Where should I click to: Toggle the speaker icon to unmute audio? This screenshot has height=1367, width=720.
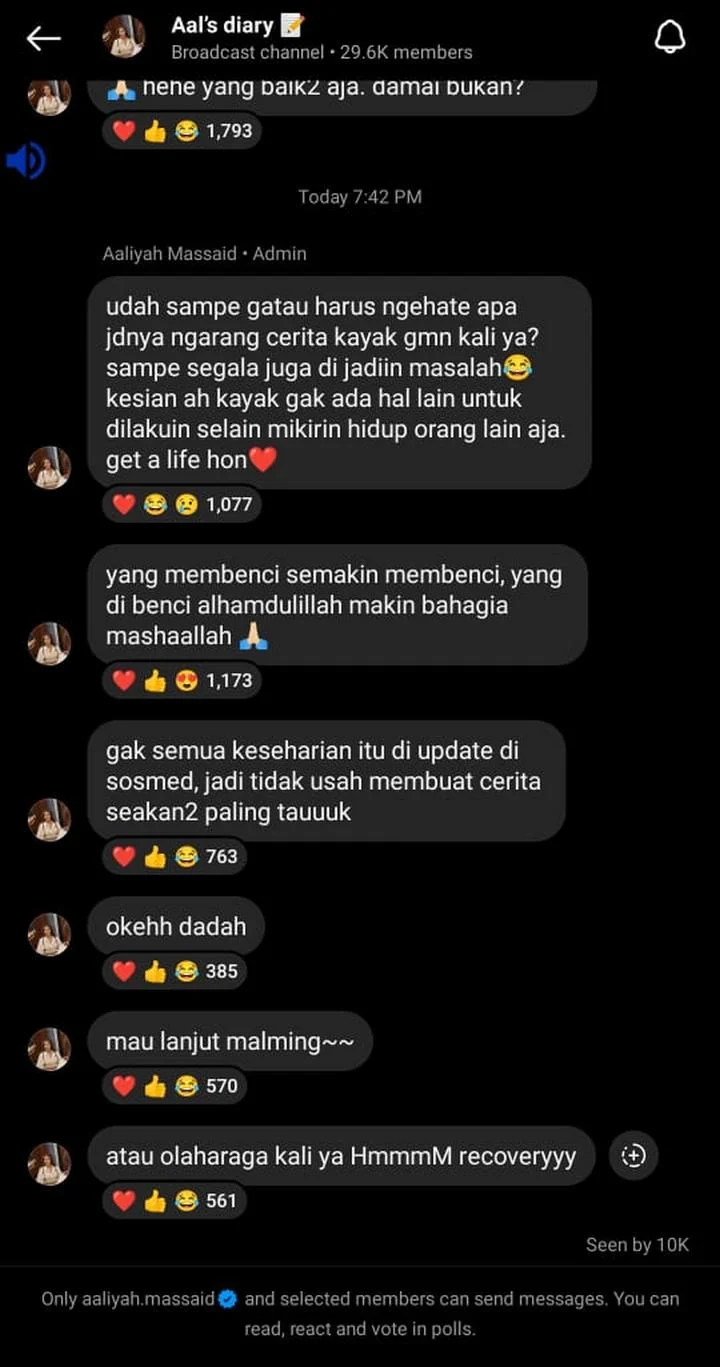(x=27, y=160)
